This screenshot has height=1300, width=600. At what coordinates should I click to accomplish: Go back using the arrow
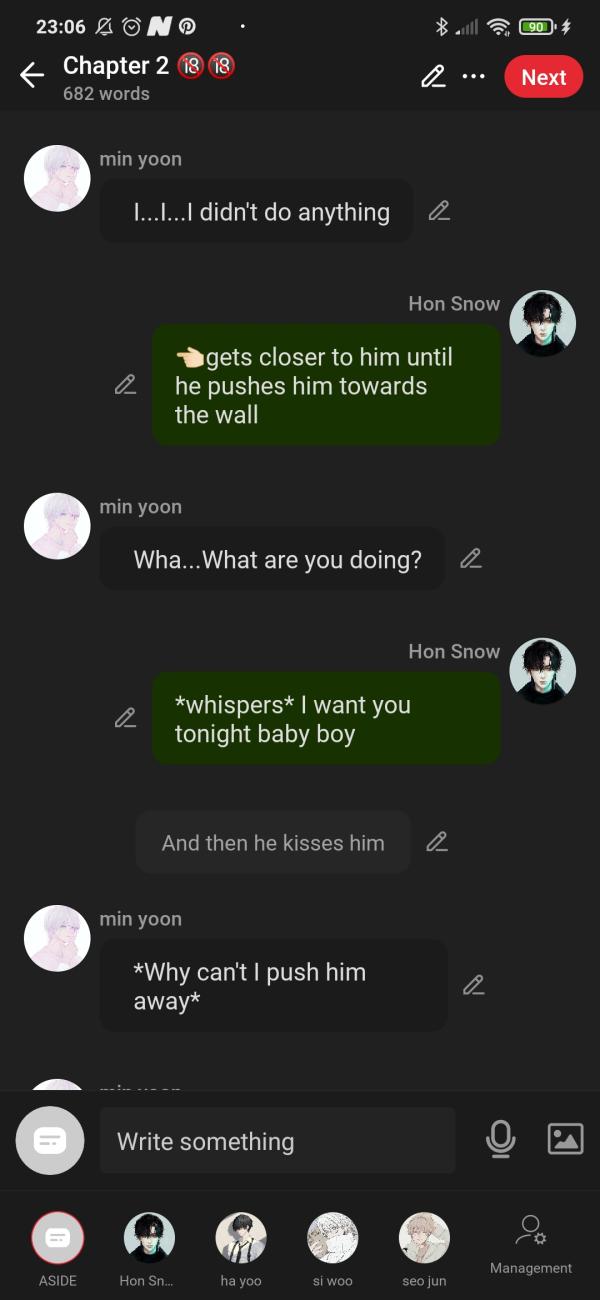coord(32,76)
